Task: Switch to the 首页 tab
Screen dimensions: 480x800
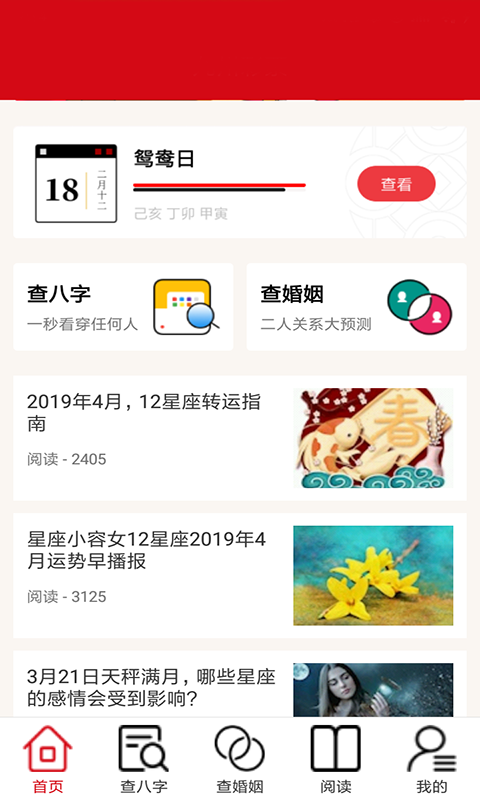Action: tap(48, 759)
